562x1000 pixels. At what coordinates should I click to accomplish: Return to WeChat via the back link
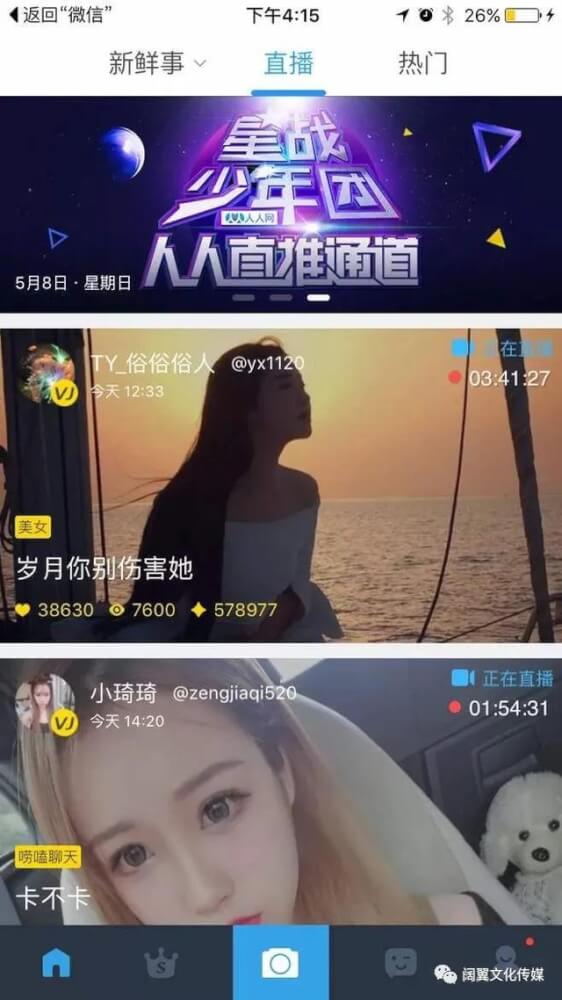pyautogui.click(x=55, y=15)
